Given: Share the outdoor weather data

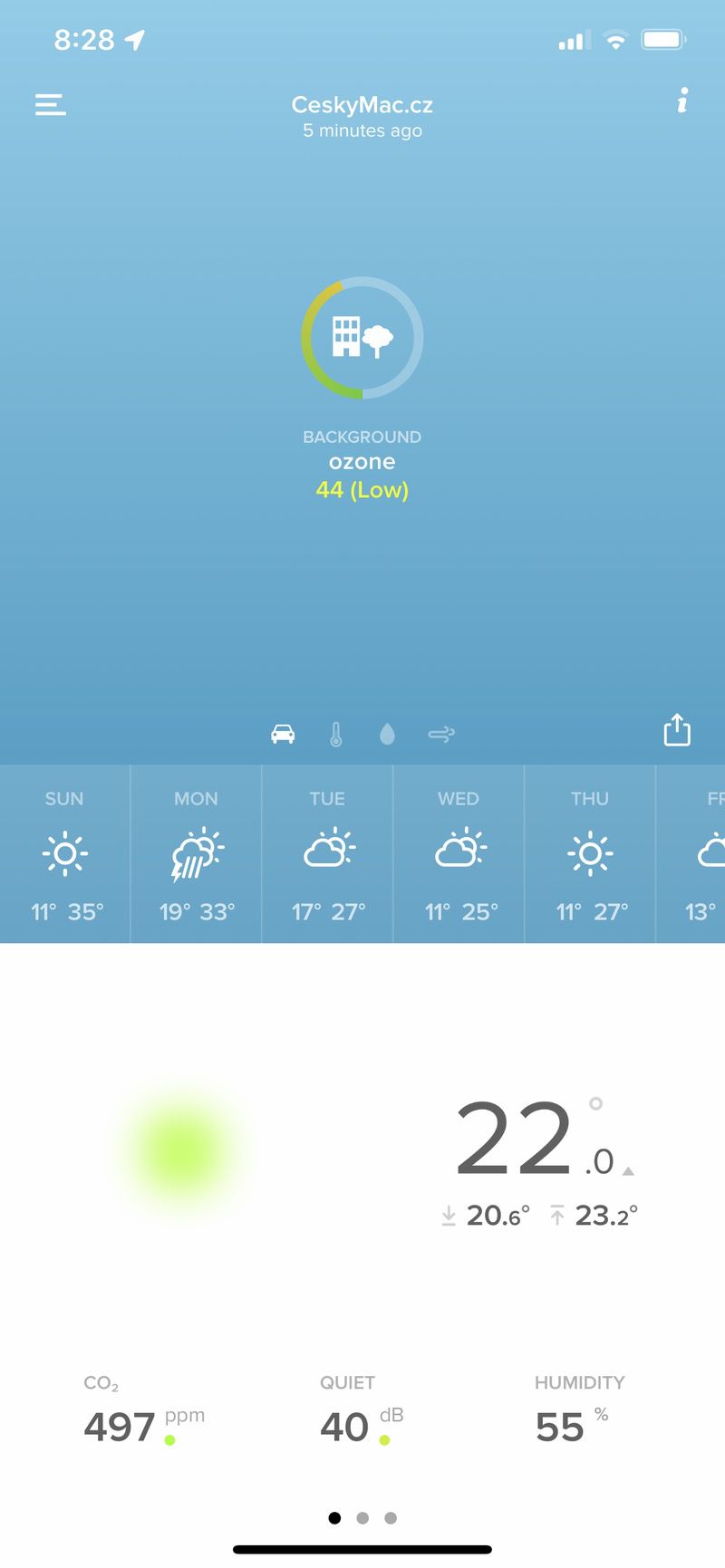Looking at the screenshot, I should click(677, 730).
